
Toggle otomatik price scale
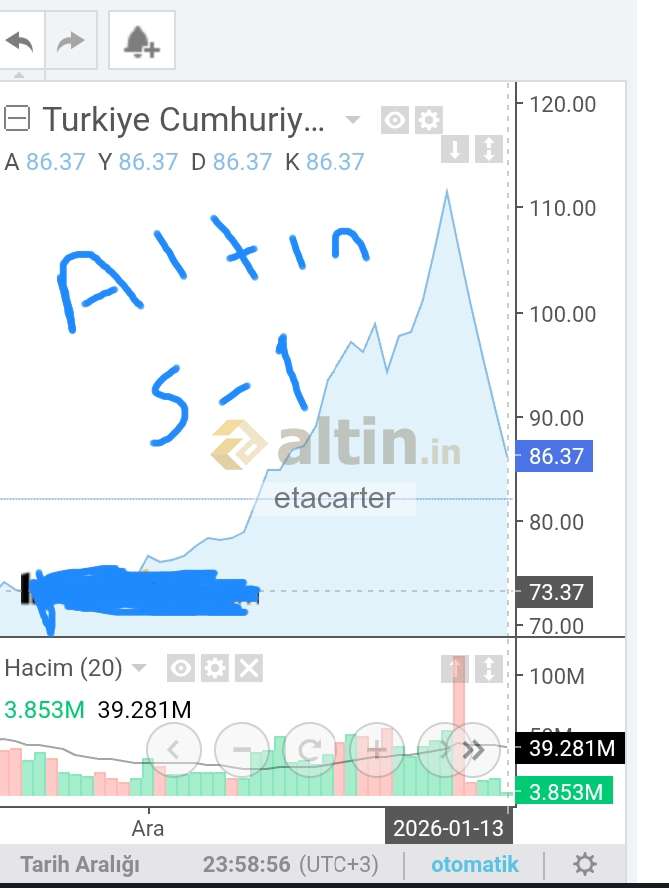[x=475, y=864]
